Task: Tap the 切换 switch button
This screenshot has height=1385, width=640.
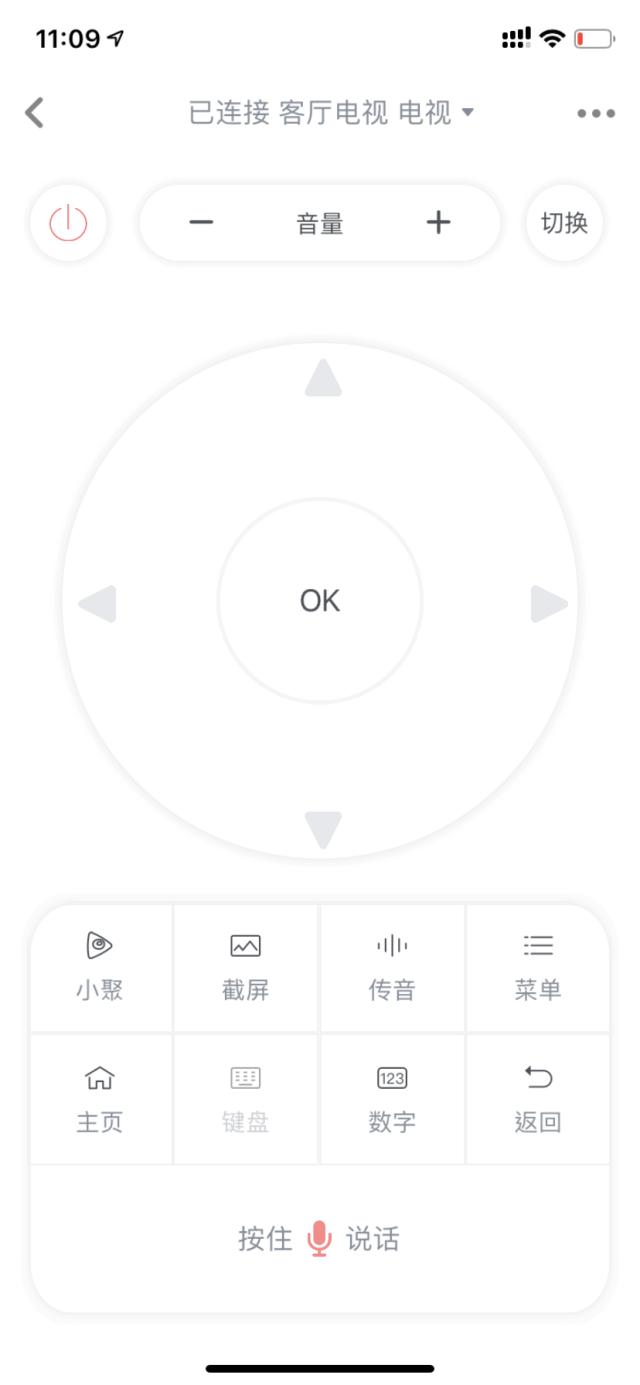Action: tap(565, 222)
